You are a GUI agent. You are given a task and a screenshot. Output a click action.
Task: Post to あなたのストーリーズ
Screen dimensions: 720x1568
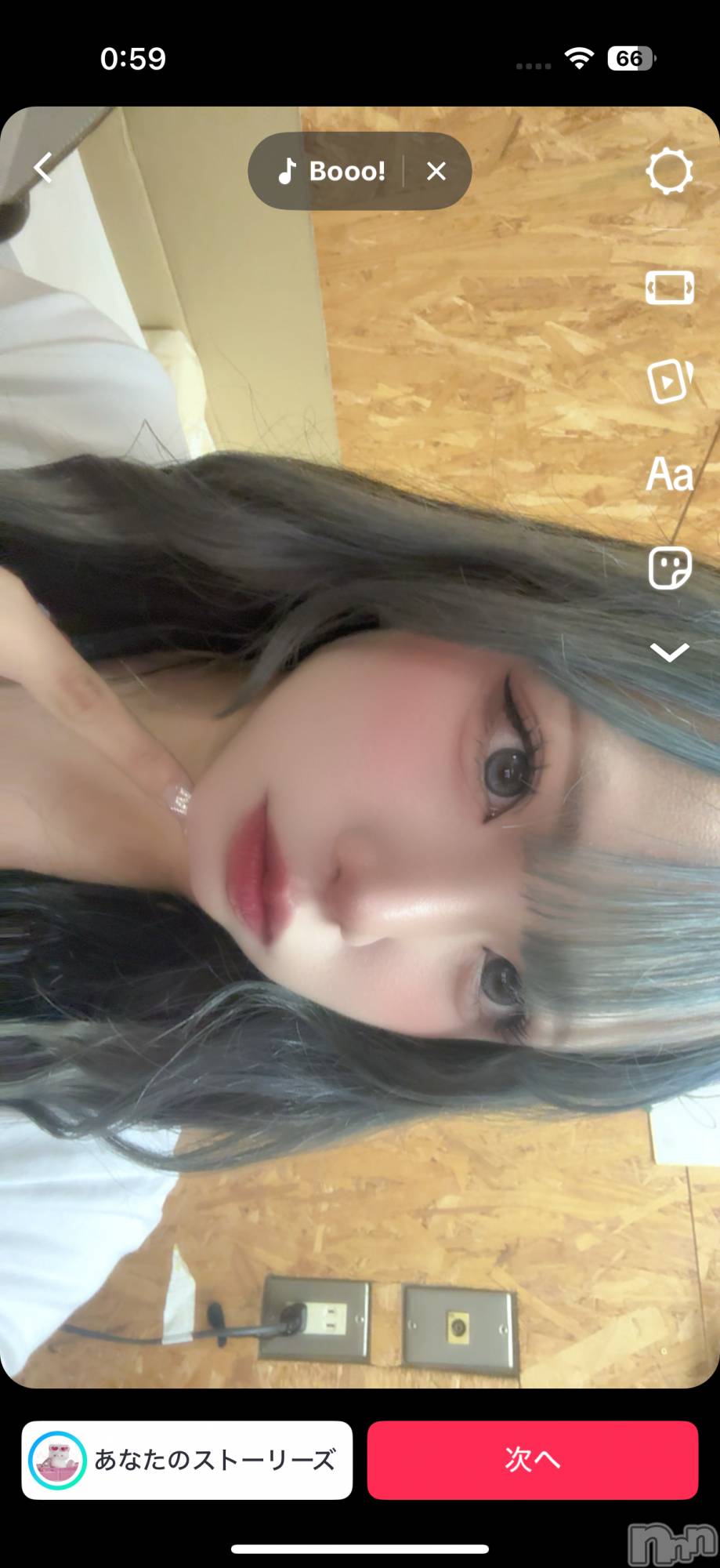pos(187,1460)
